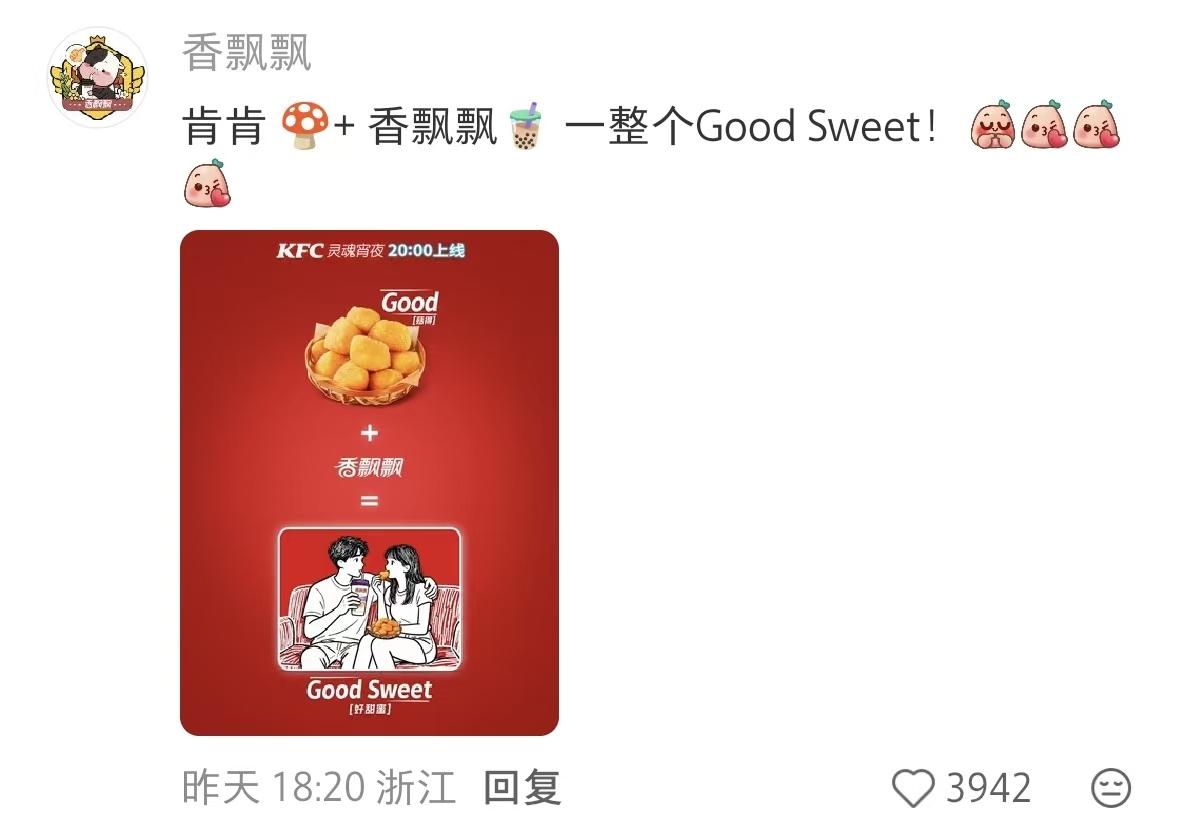Dislike the comment with the face icon
The image size is (1200, 840).
(x=1110, y=788)
